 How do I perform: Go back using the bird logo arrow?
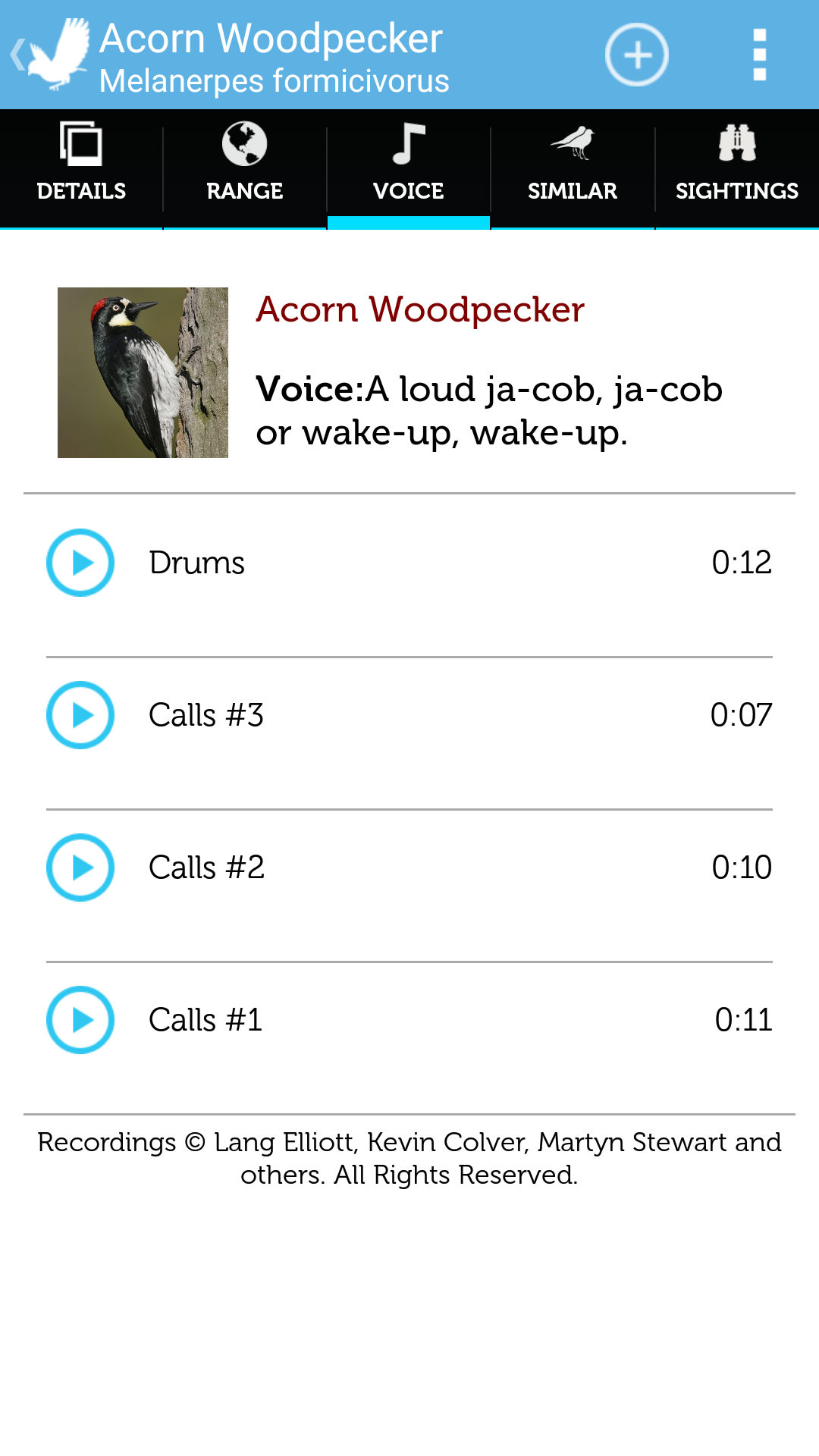50,55
